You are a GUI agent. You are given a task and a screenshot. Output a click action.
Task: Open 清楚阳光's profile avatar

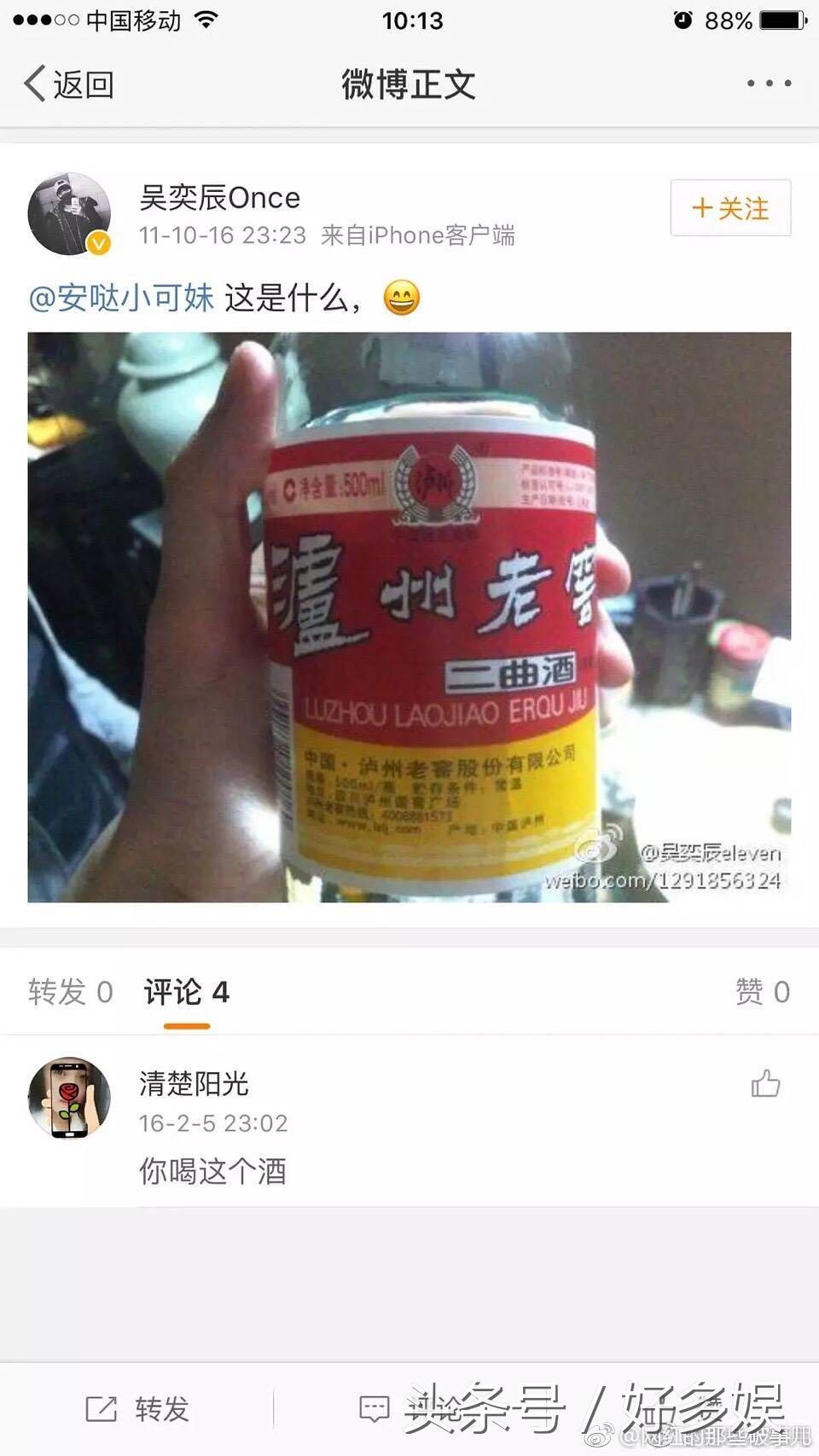tap(70, 1098)
